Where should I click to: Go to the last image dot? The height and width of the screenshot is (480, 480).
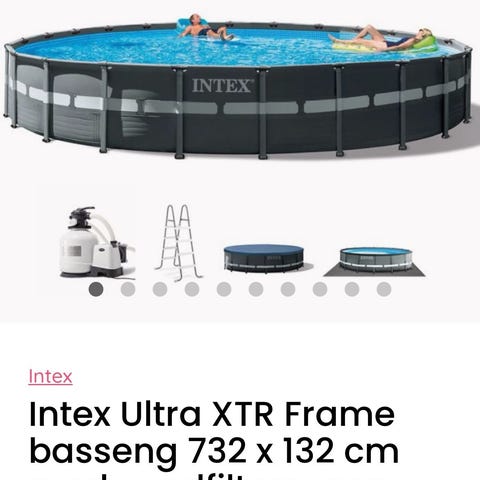384,289
